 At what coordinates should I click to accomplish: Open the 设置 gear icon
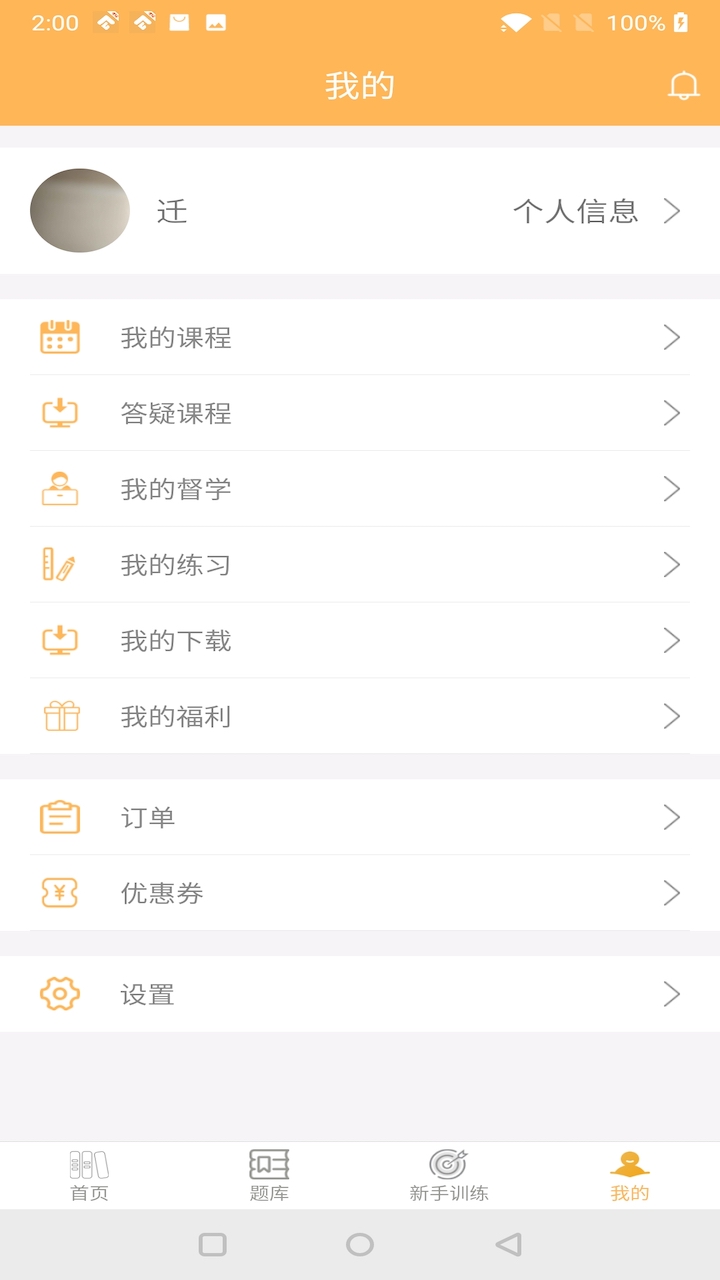point(60,994)
